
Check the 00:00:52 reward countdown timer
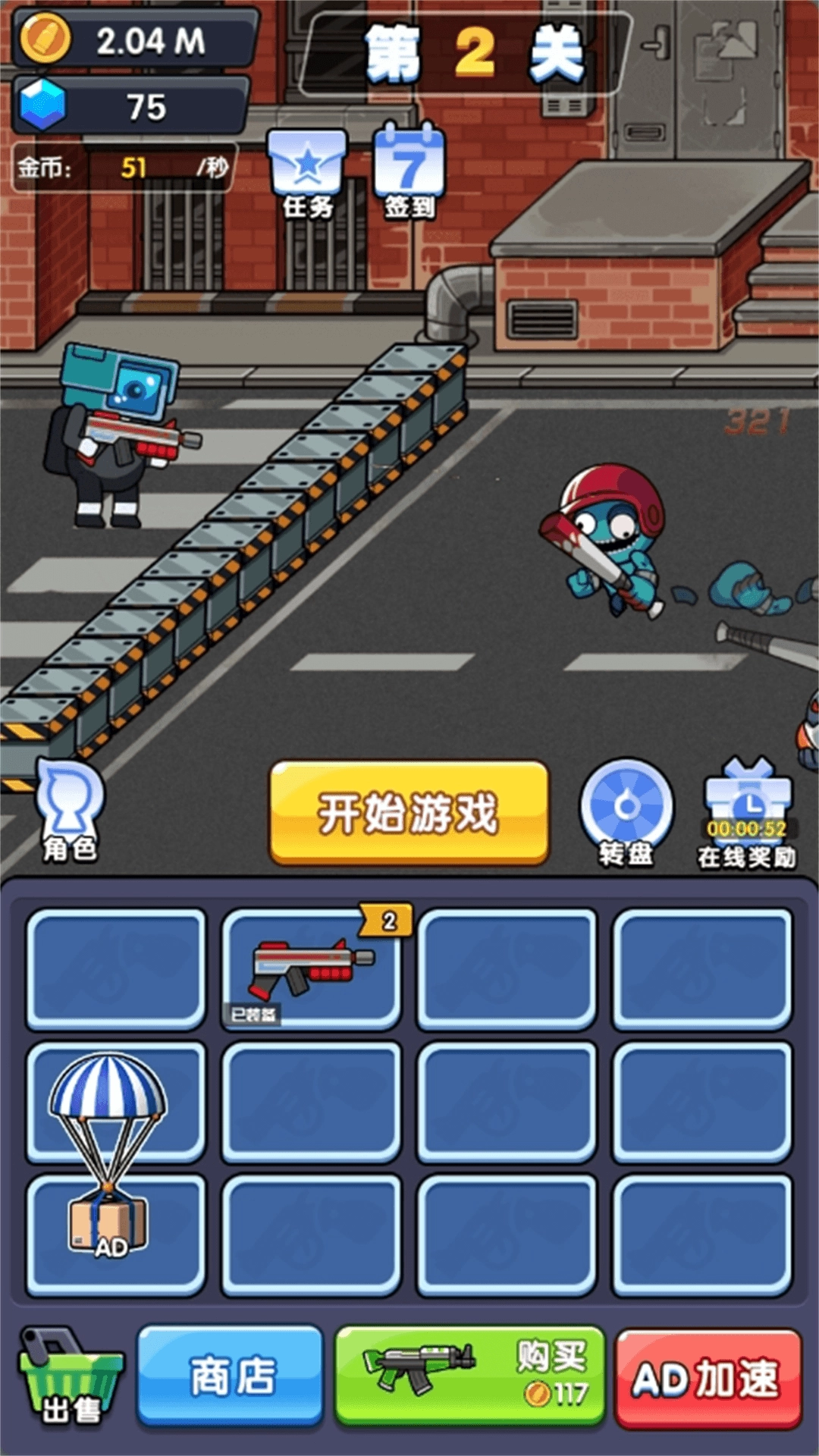[x=747, y=830]
